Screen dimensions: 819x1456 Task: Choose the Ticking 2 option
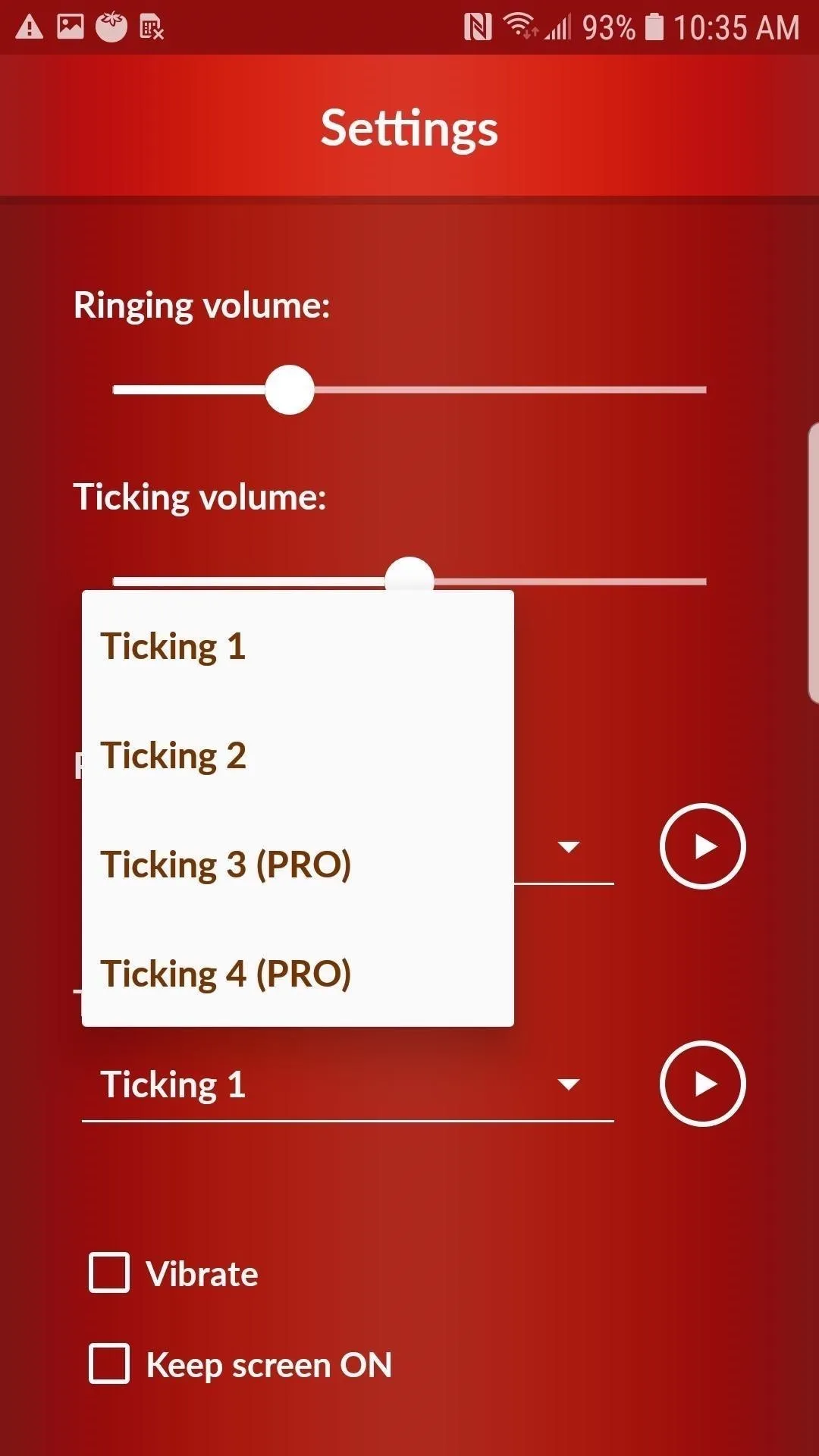click(297, 756)
